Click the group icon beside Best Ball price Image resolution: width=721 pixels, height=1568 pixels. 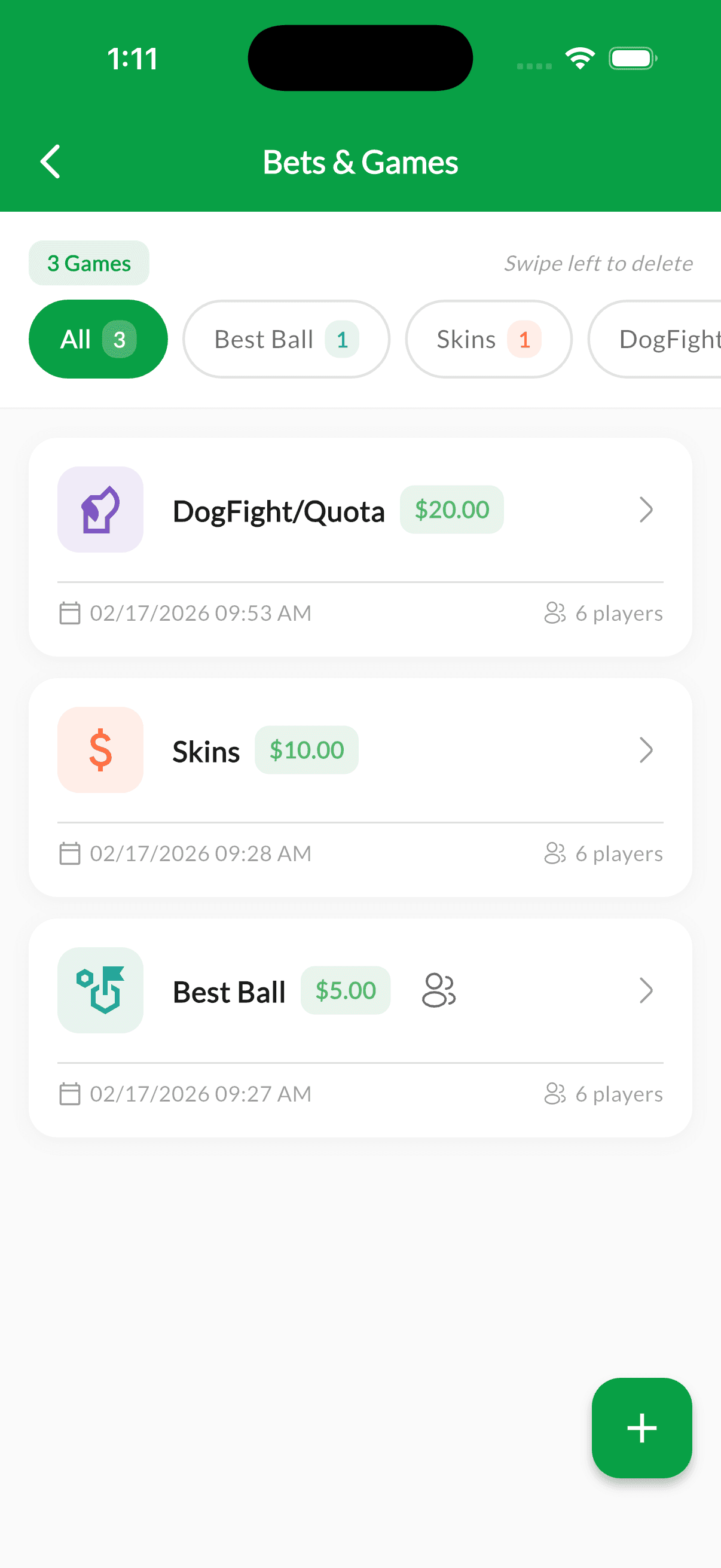click(438, 990)
